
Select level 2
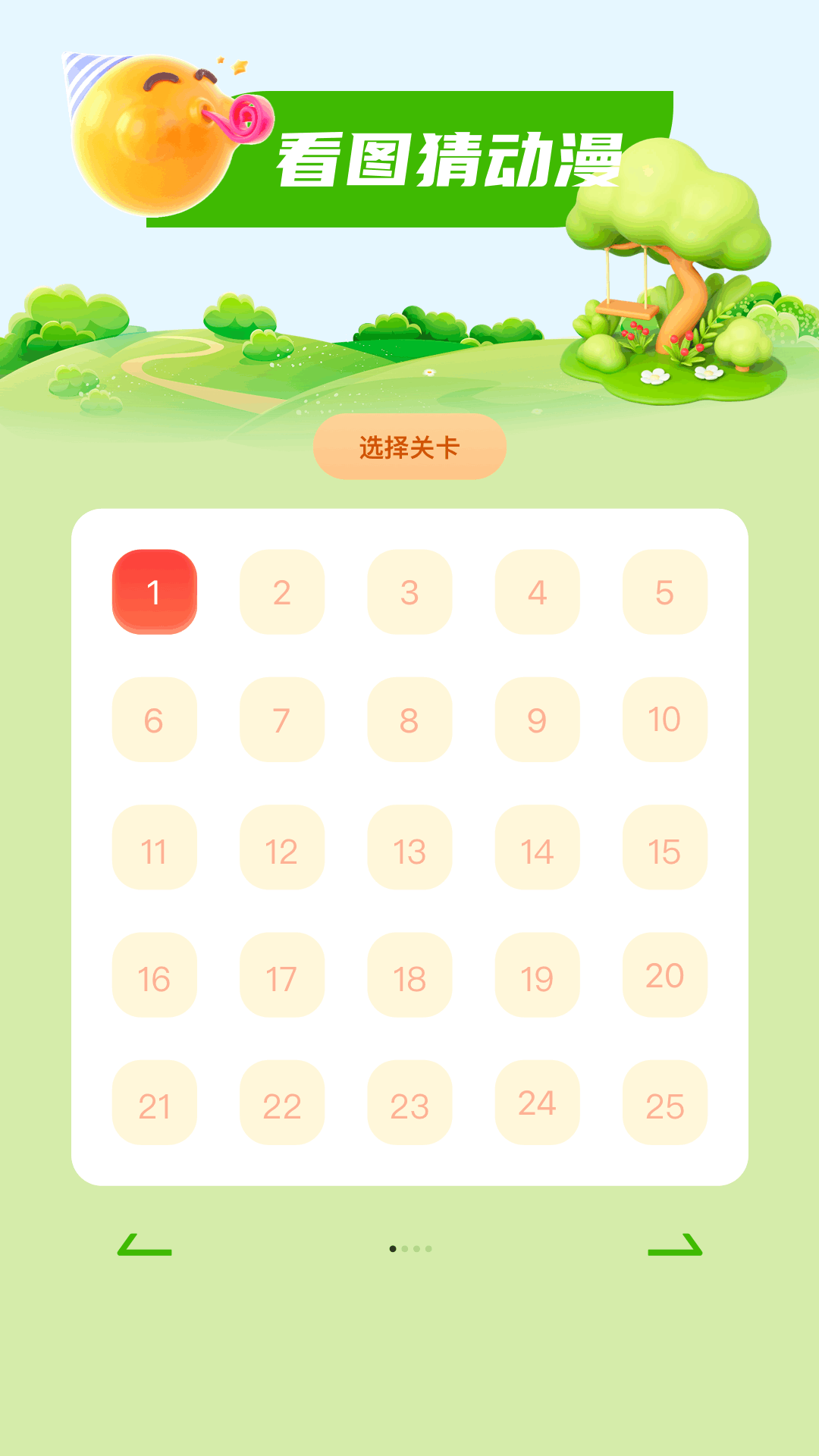point(282,591)
